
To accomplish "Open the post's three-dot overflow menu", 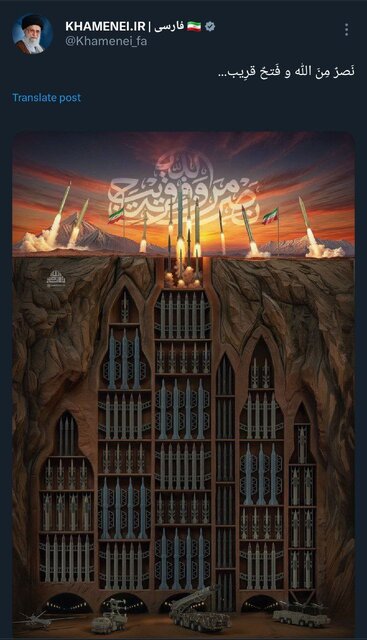I will click(346, 30).
